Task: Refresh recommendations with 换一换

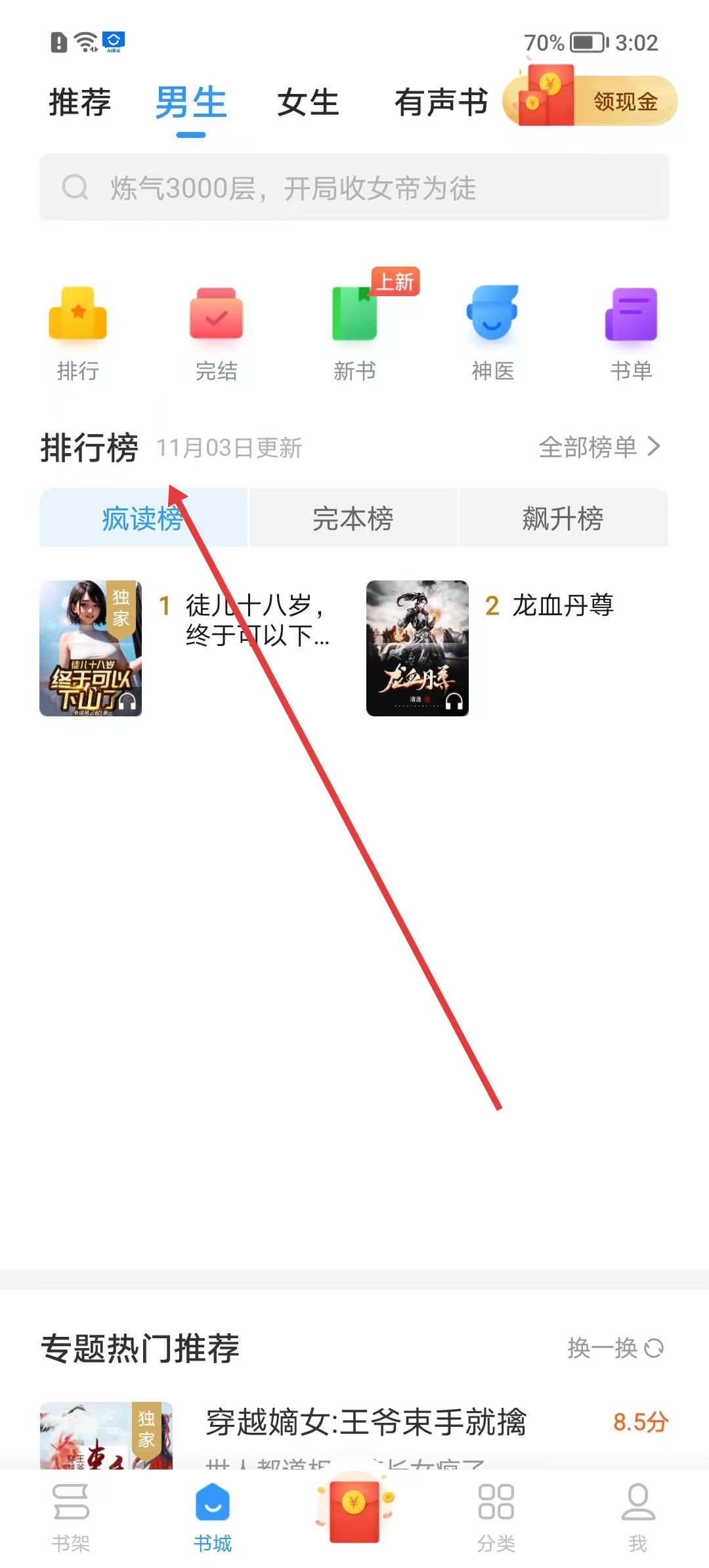Action: (615, 1348)
